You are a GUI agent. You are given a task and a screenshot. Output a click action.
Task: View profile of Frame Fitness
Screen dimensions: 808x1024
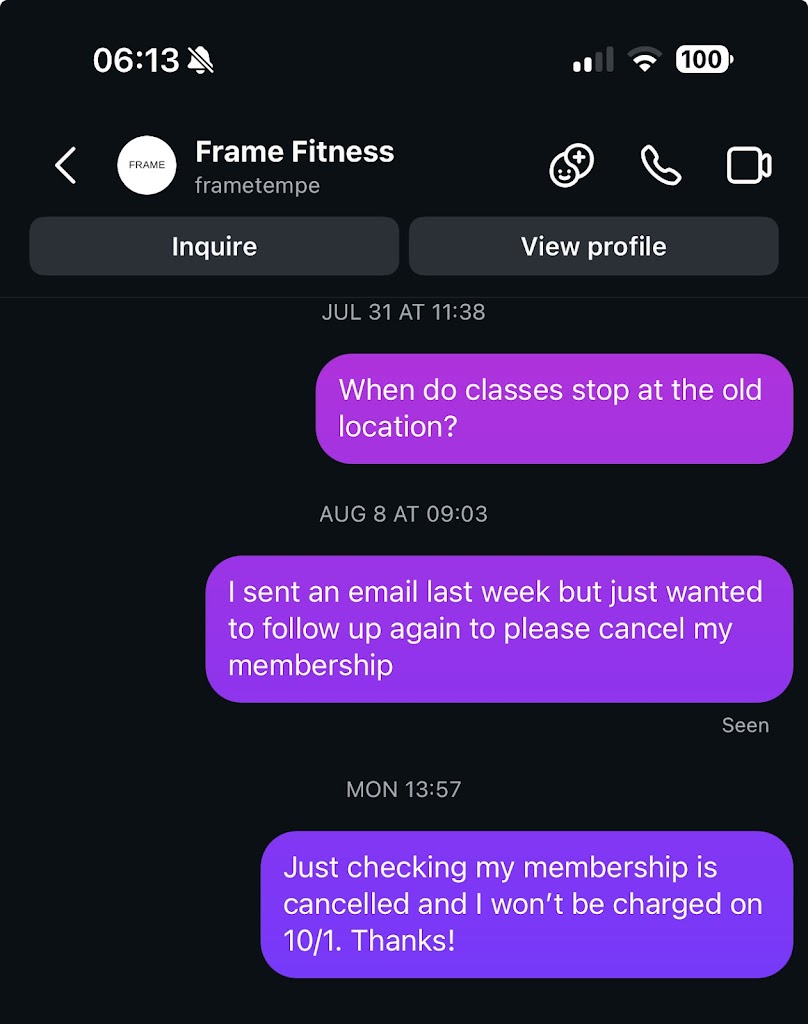pyautogui.click(x=593, y=246)
